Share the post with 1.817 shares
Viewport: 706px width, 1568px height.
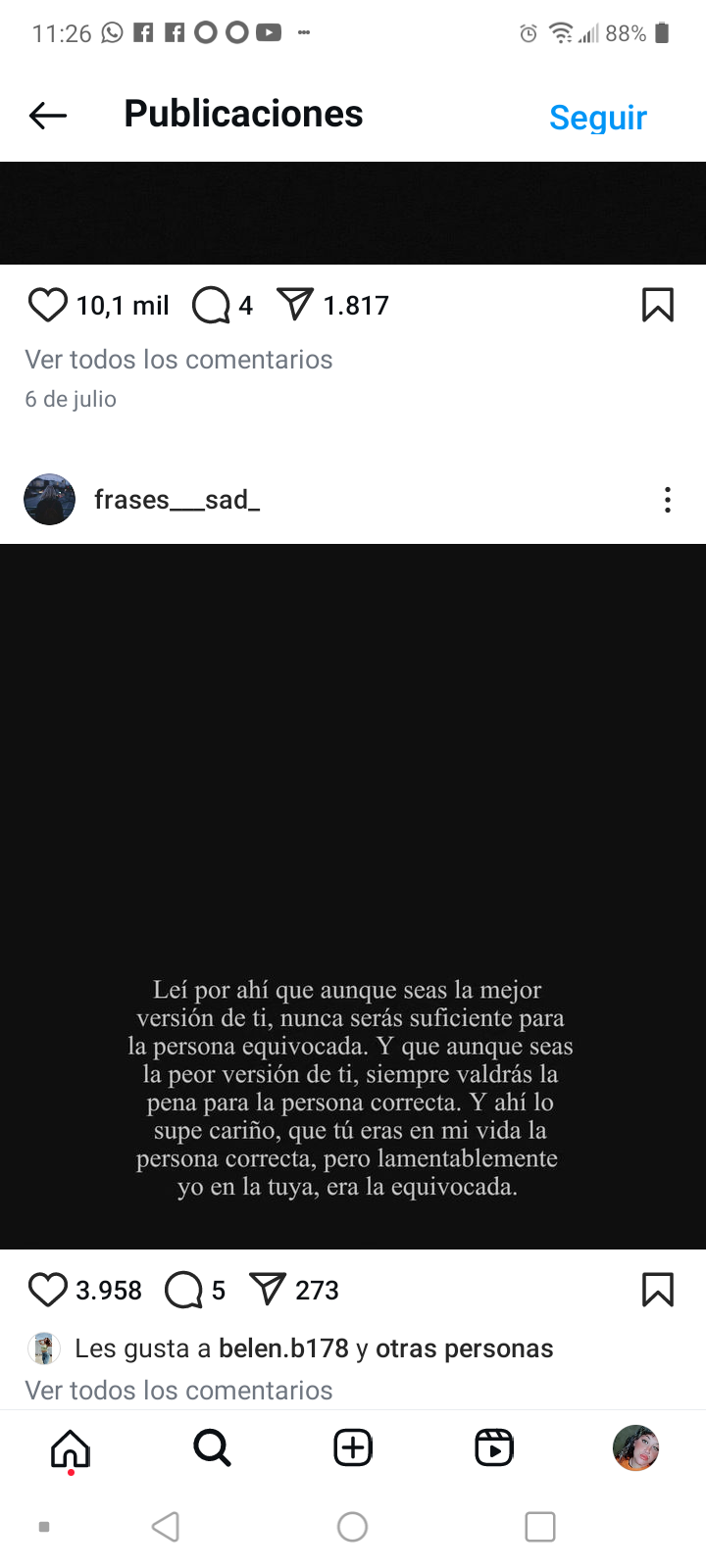pos(295,305)
